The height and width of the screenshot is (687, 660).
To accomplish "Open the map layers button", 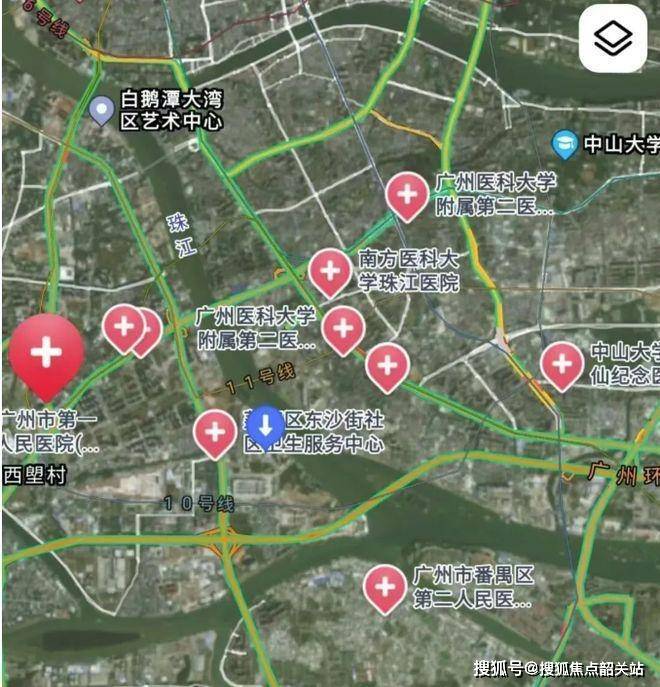I will pos(612,39).
